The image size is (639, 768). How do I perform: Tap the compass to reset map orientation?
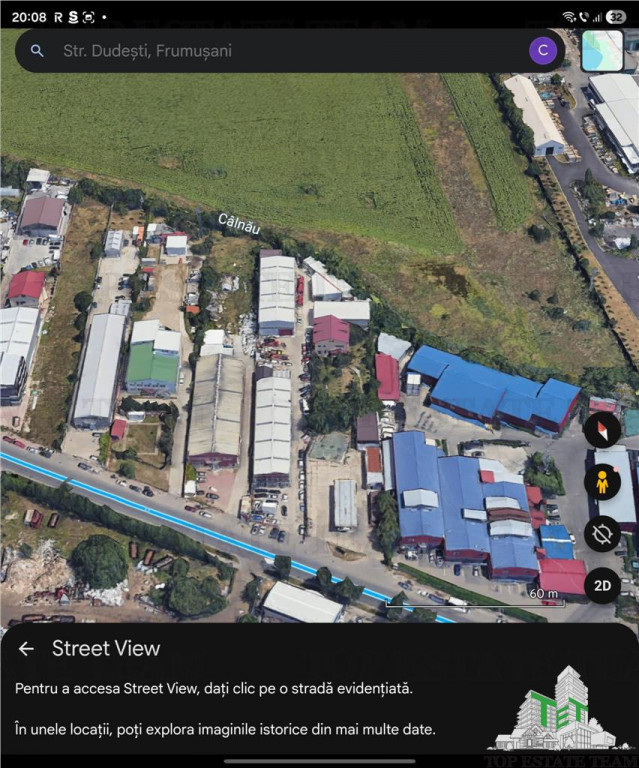click(602, 430)
